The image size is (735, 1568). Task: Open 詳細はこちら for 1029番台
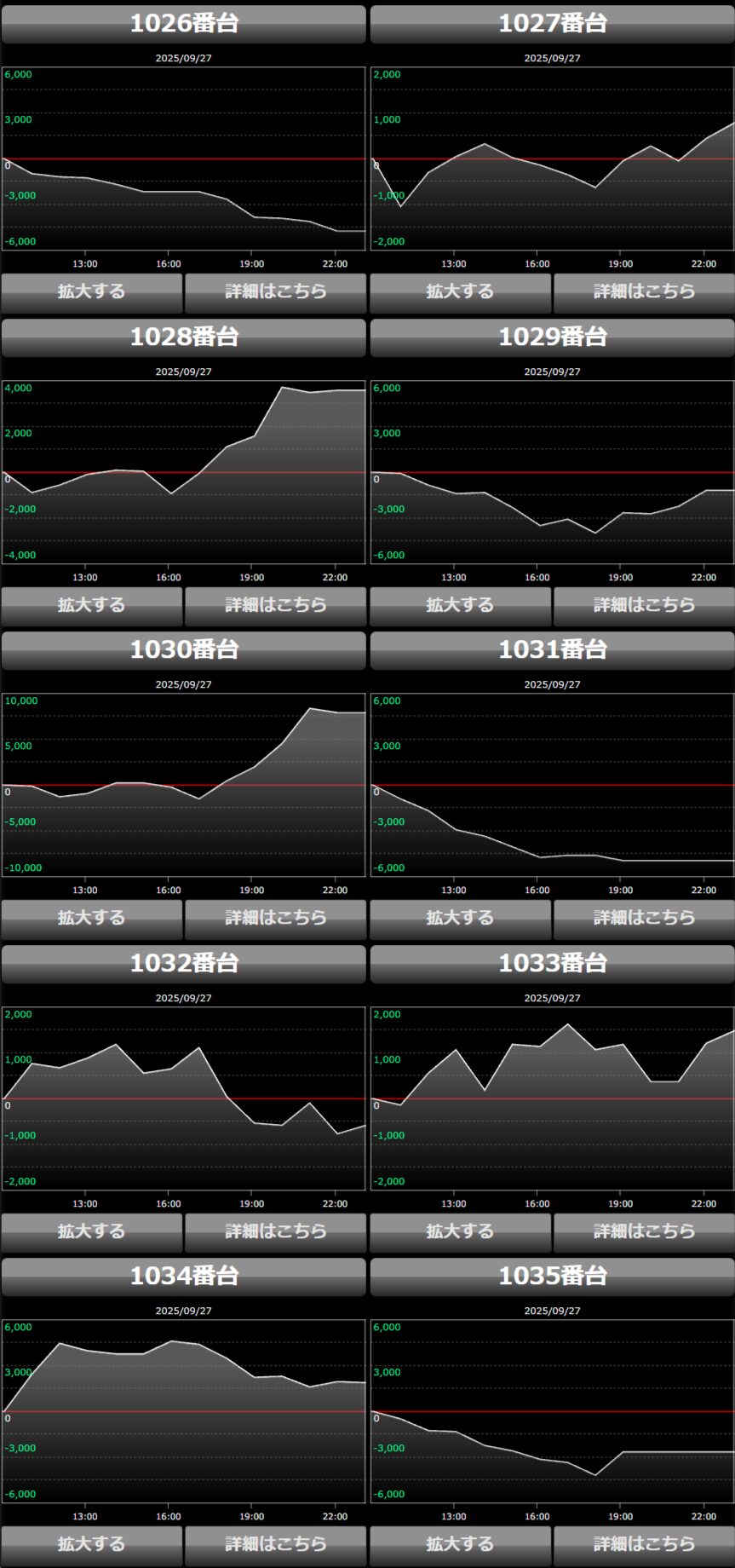tap(644, 605)
